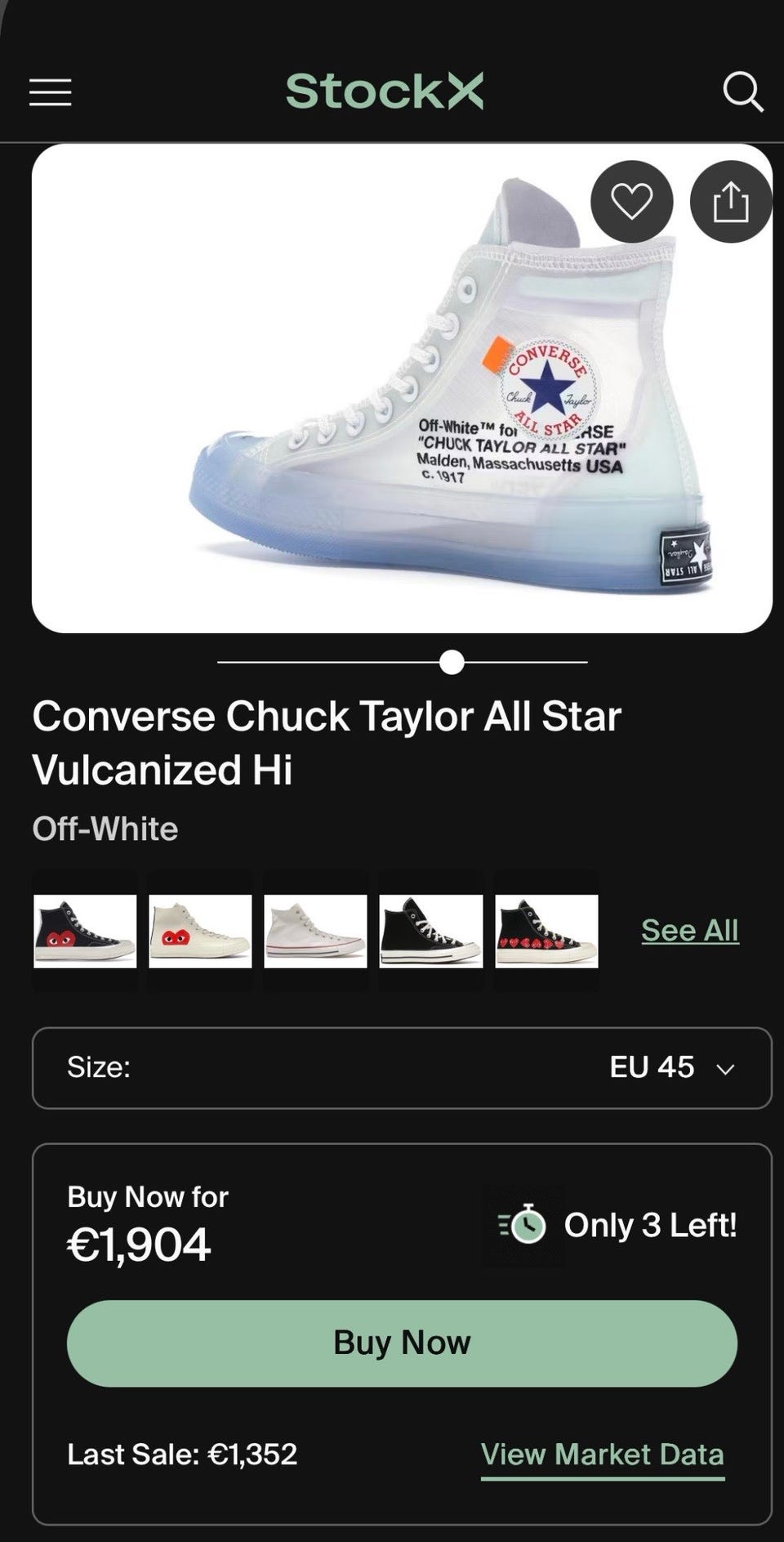
Task: Open the hamburger menu
Action: [51, 92]
